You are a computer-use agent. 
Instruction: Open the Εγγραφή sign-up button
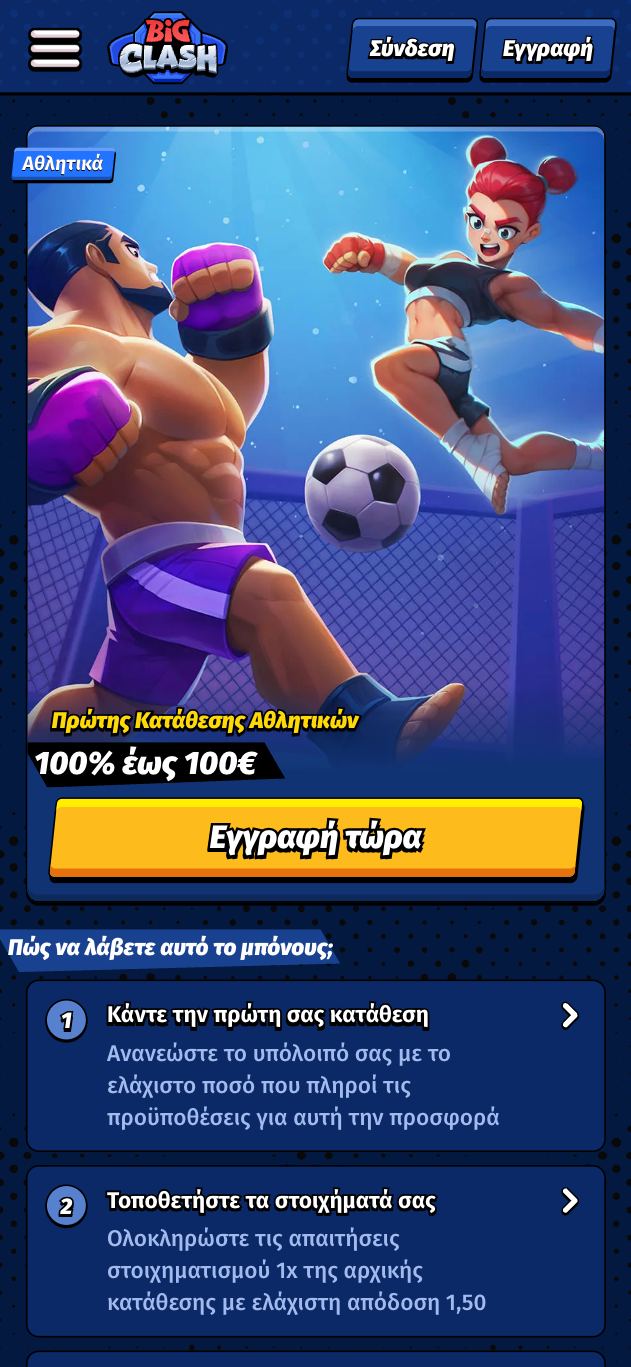(x=547, y=49)
